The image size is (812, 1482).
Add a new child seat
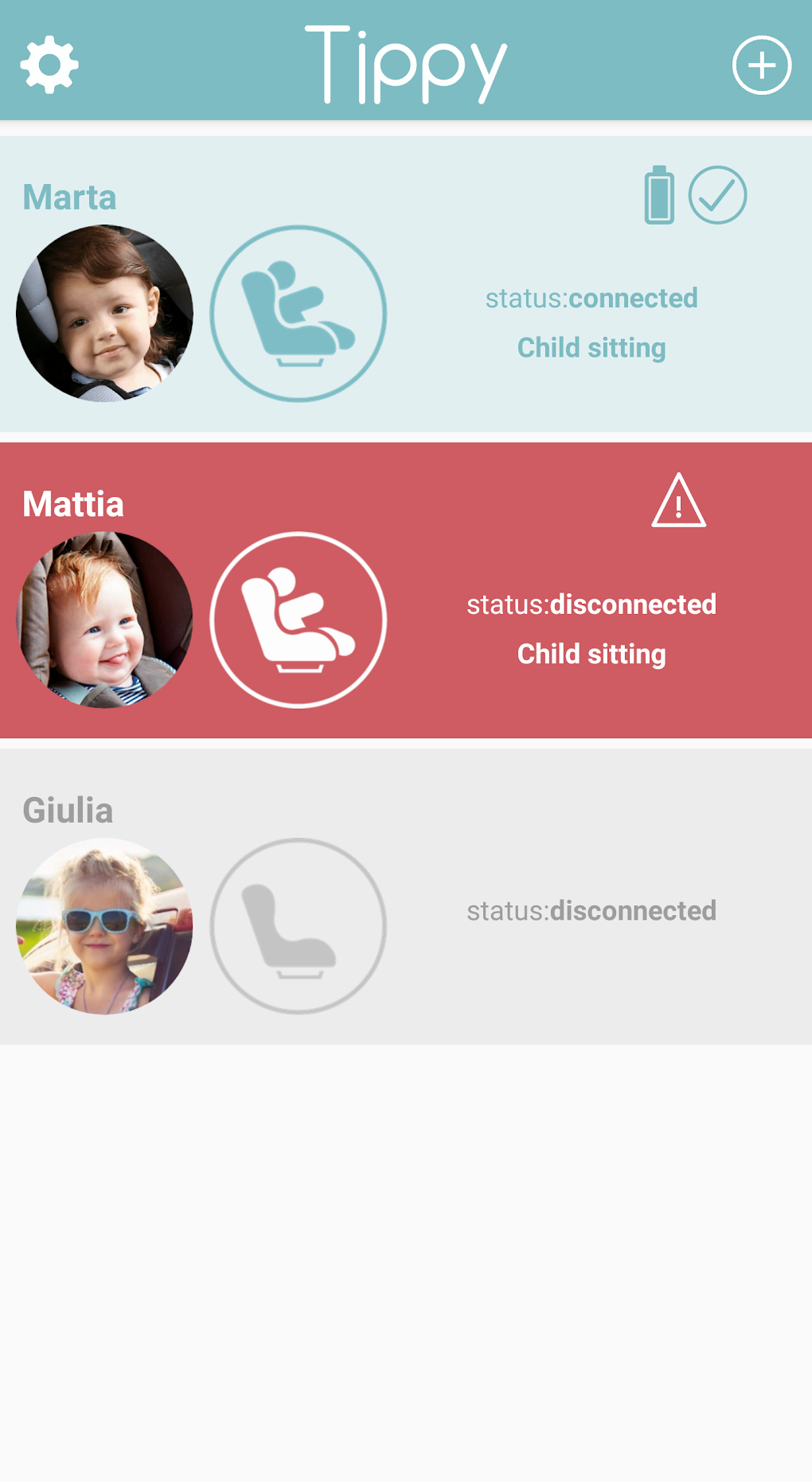click(x=761, y=65)
